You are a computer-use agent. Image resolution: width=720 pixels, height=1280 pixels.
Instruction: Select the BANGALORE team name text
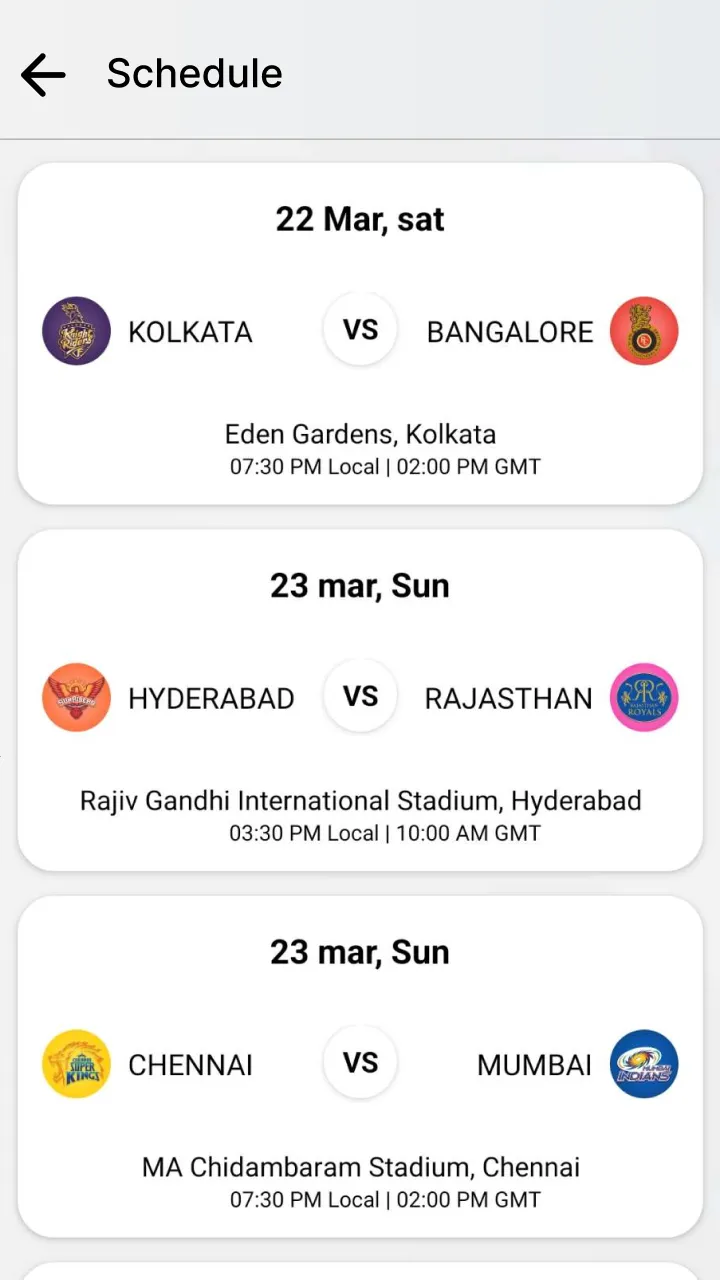click(510, 331)
